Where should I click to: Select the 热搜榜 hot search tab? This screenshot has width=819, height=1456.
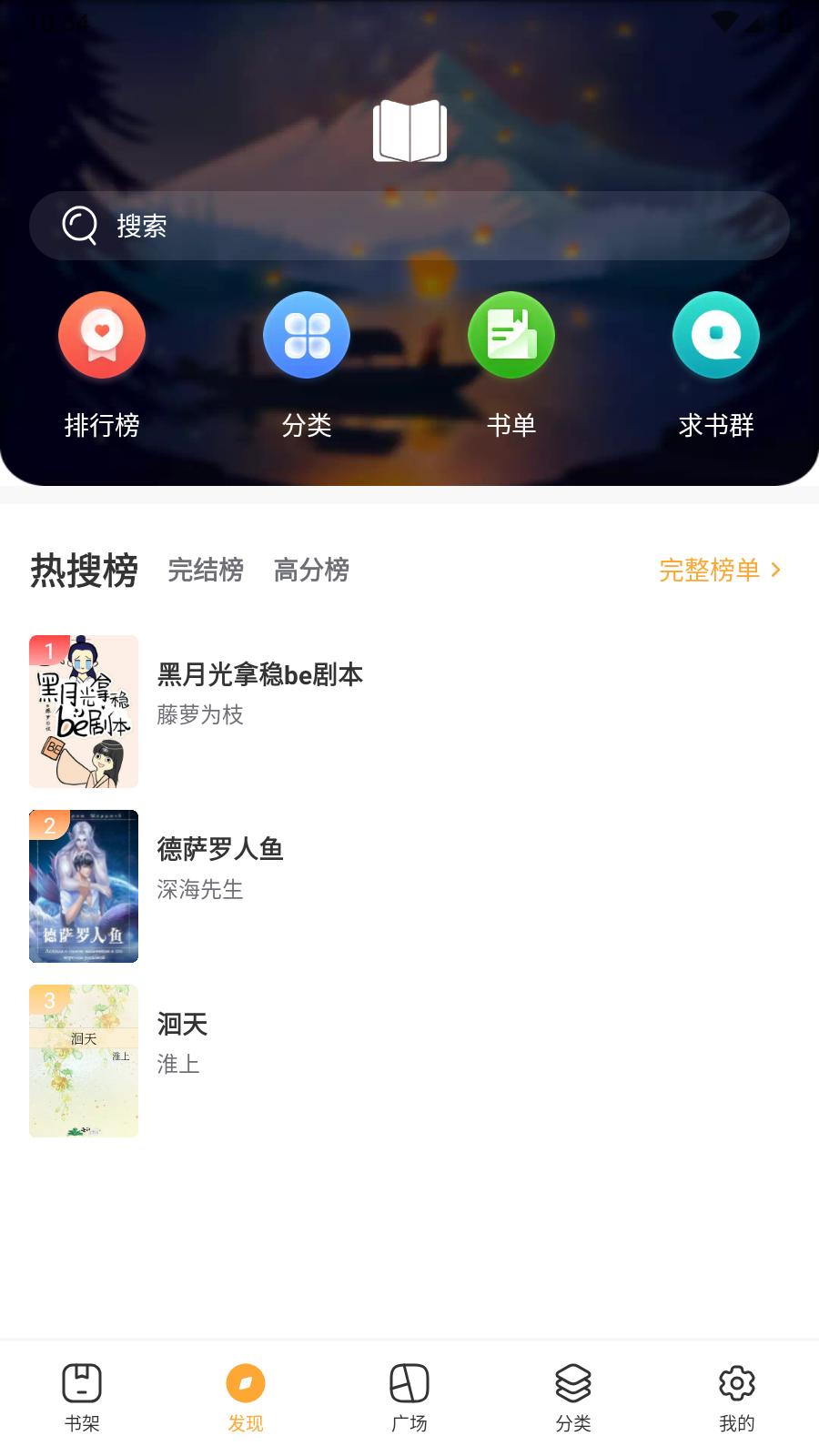(83, 571)
